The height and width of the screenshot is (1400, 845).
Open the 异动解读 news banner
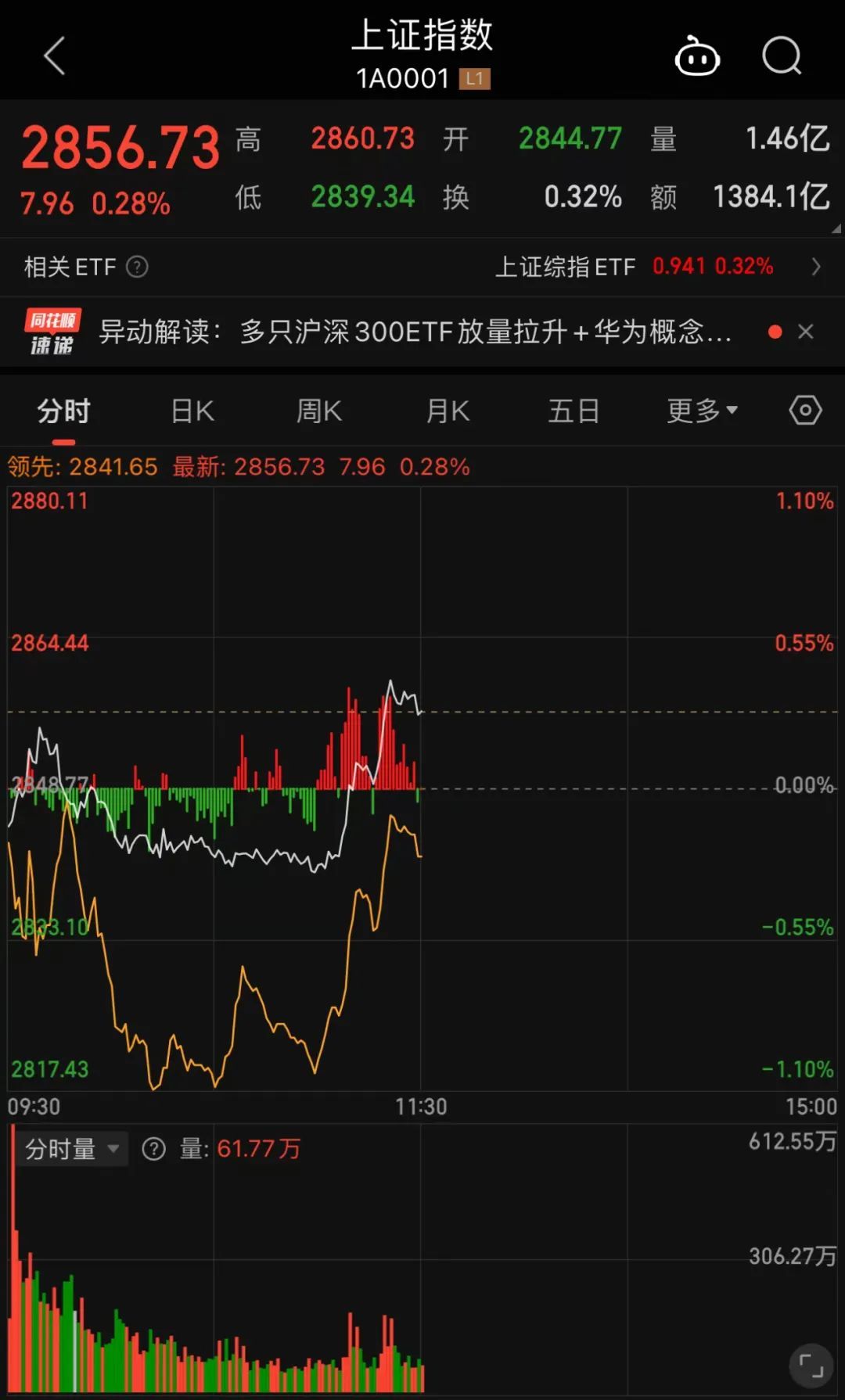point(415,332)
